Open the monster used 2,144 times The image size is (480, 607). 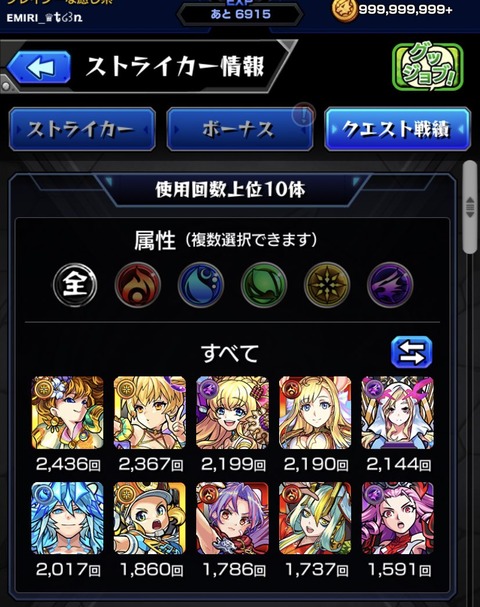[x=398, y=413]
